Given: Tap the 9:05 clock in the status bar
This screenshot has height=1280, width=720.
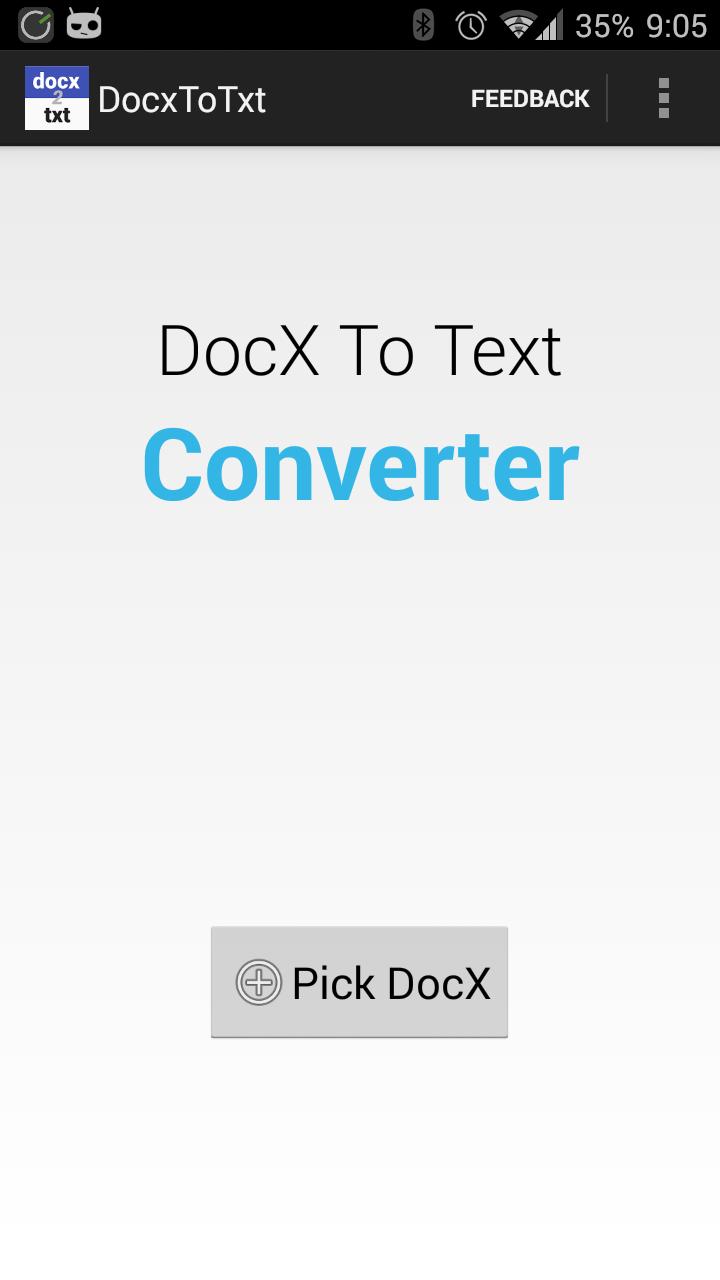Looking at the screenshot, I should pos(676,25).
